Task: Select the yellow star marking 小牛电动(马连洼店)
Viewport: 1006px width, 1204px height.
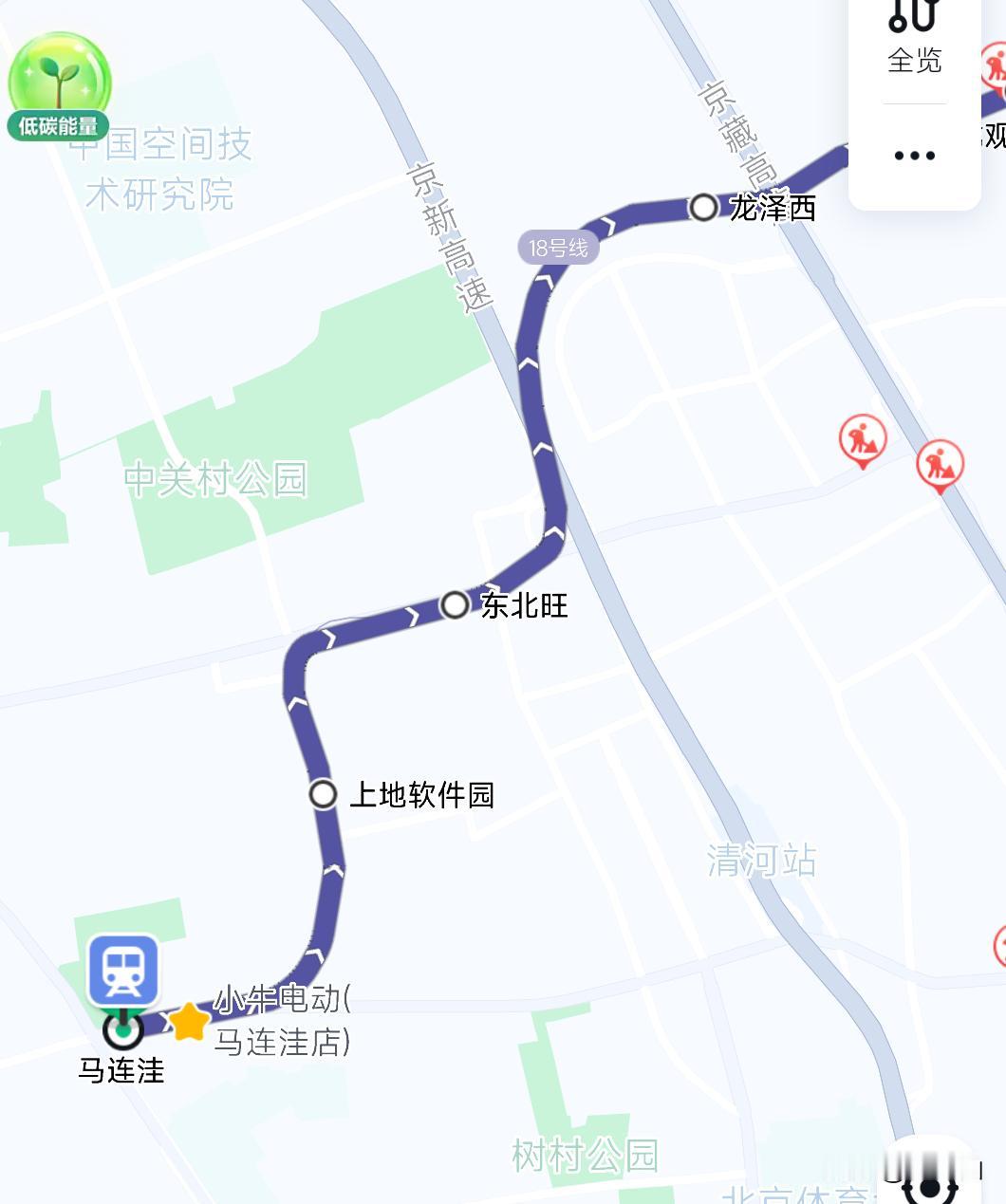Action: tap(191, 1022)
